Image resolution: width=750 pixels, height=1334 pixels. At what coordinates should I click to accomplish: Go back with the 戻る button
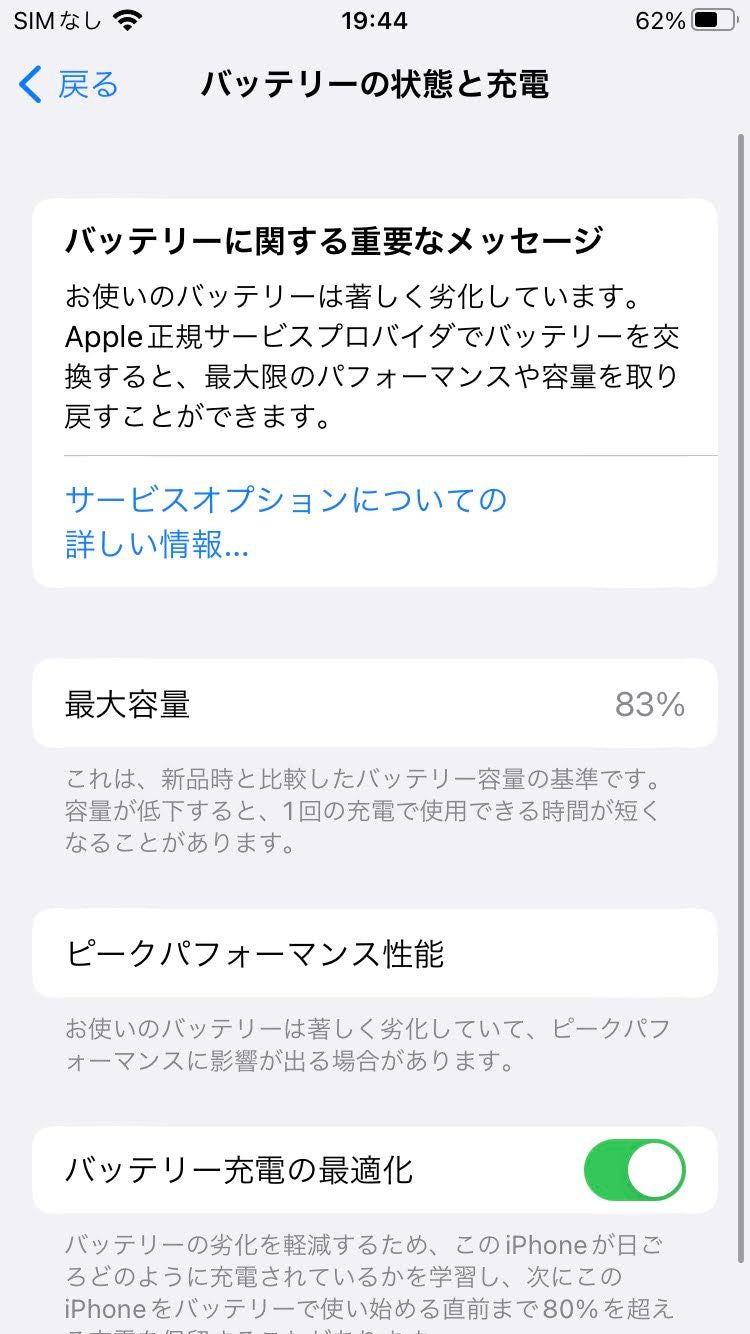(70, 85)
